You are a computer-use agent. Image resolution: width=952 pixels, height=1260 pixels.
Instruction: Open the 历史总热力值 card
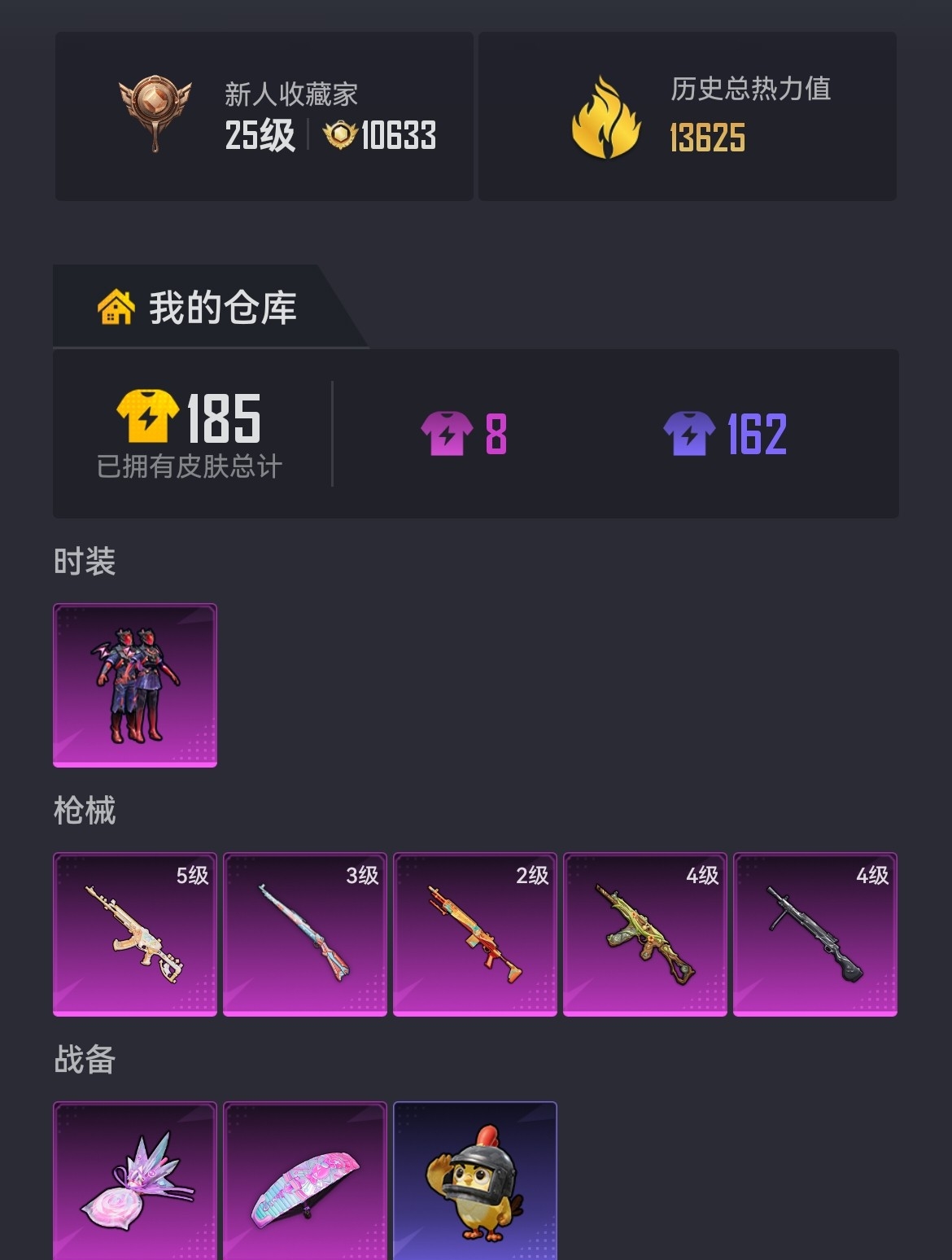coord(688,116)
